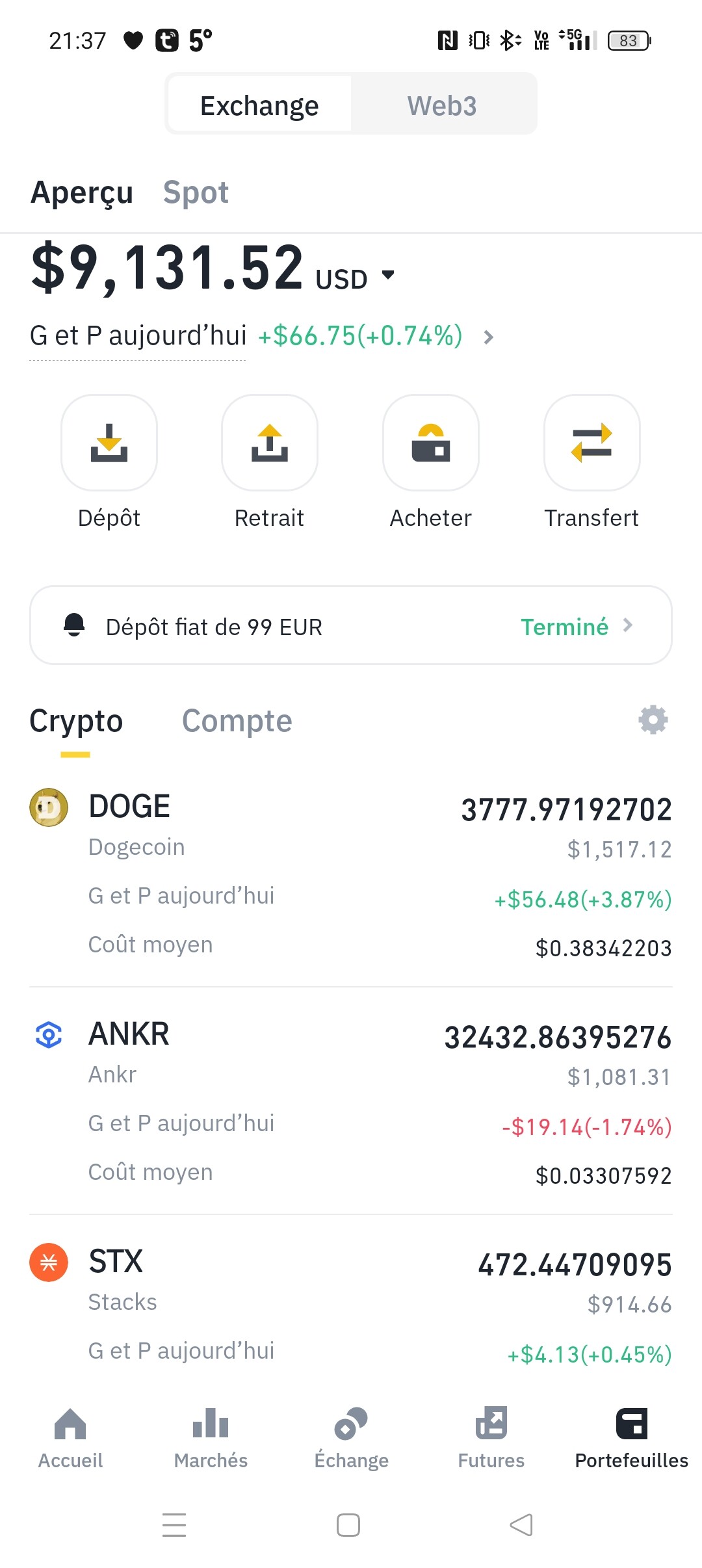The height and width of the screenshot is (1568, 702).
Task: Open the Spot tab
Action: tap(196, 192)
